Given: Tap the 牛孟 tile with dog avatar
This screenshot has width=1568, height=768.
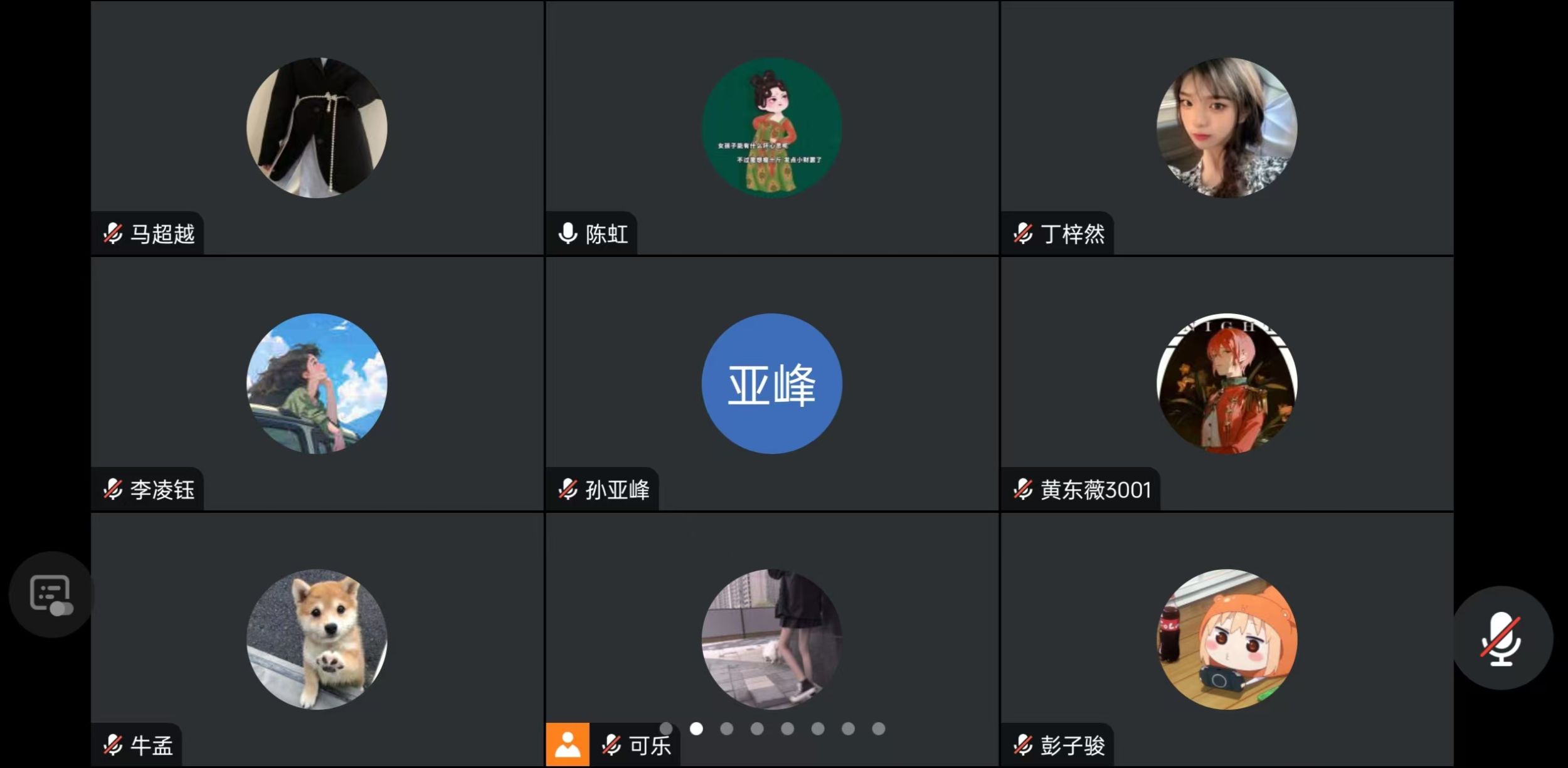Looking at the screenshot, I should point(317,639).
